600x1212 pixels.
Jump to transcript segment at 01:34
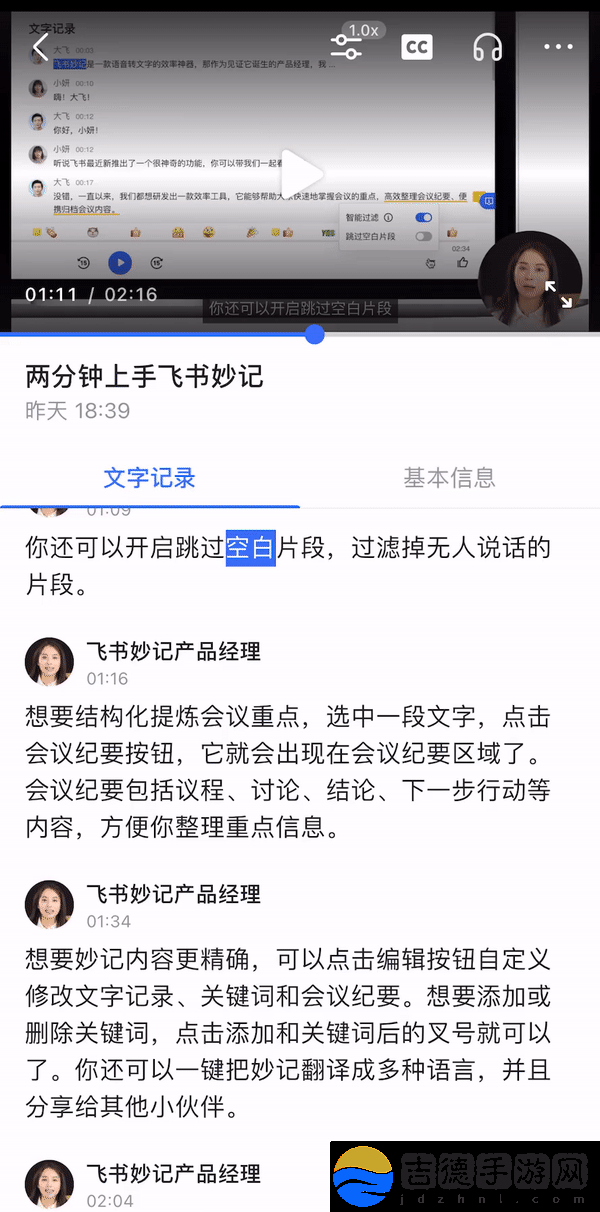tap(107, 921)
